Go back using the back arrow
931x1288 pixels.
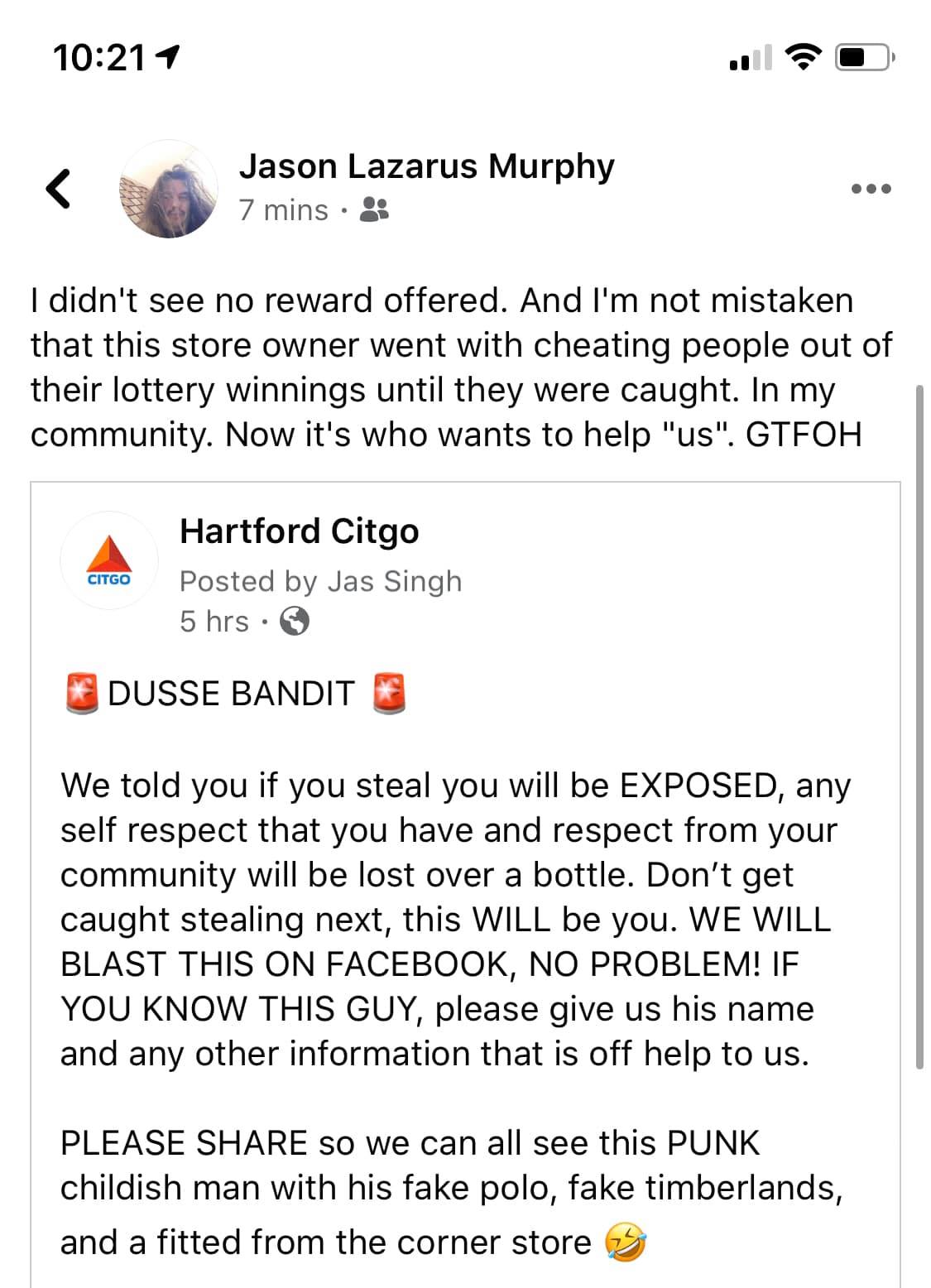point(57,189)
